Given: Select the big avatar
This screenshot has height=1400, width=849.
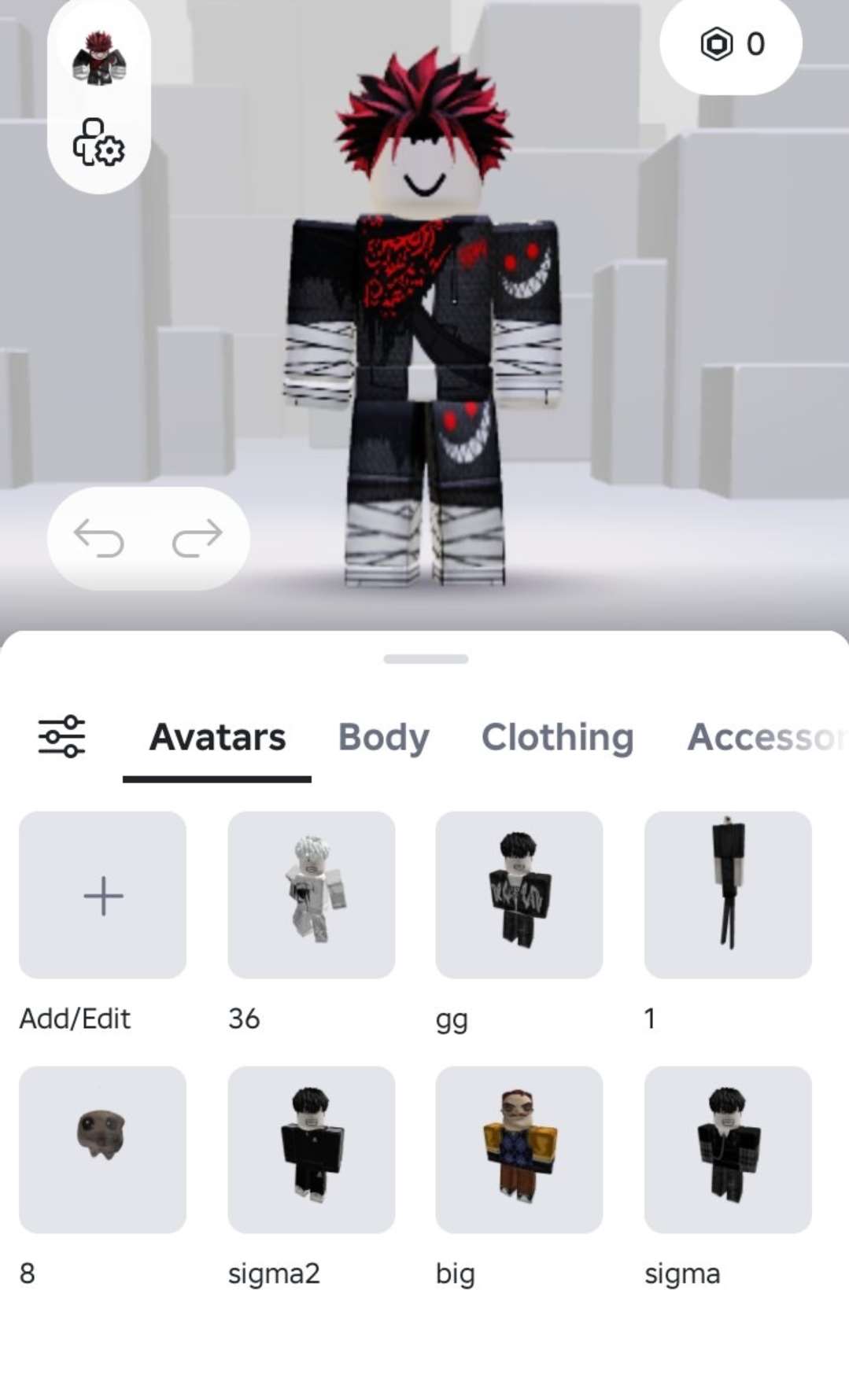Looking at the screenshot, I should click(x=519, y=1151).
